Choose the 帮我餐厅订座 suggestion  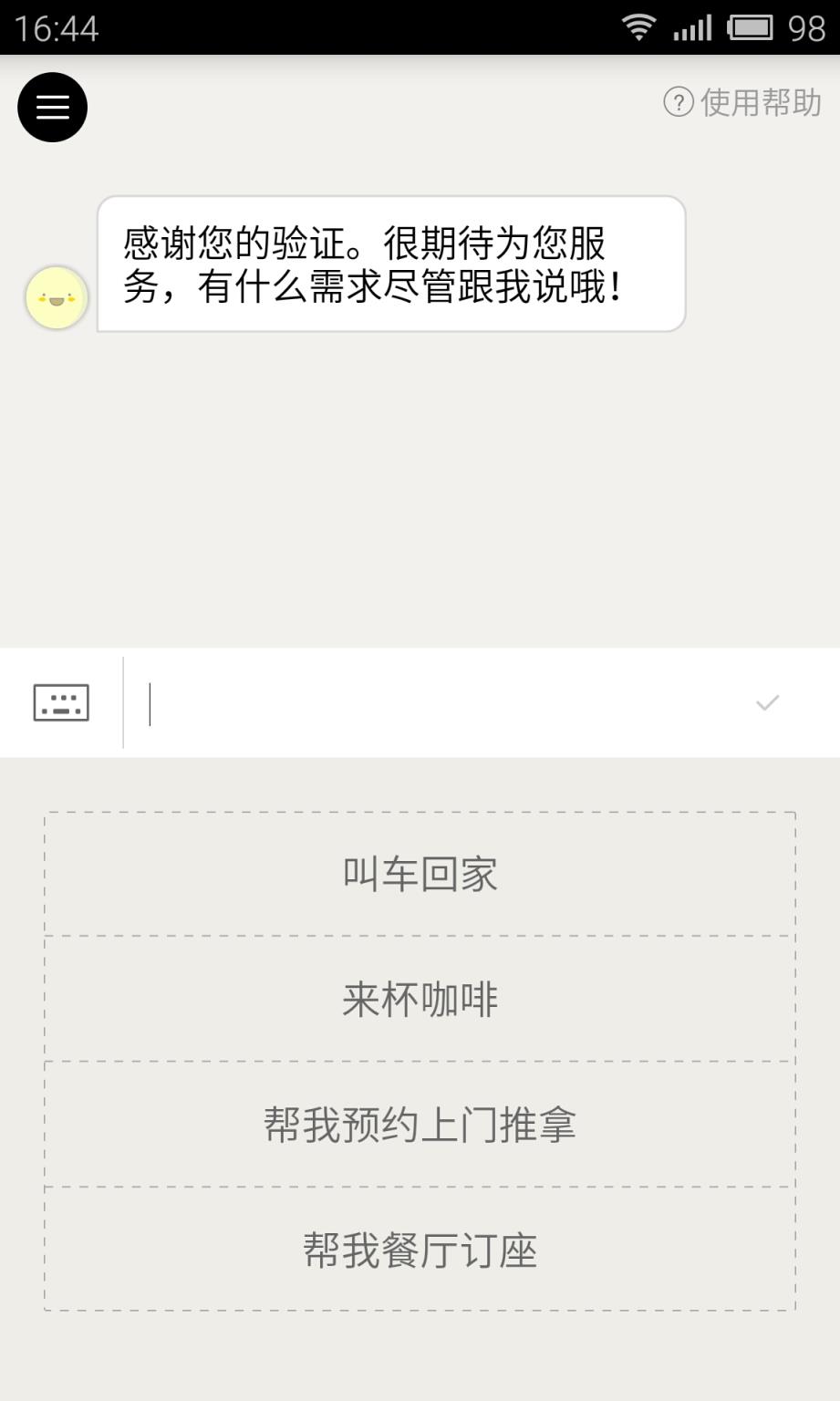pos(420,1251)
